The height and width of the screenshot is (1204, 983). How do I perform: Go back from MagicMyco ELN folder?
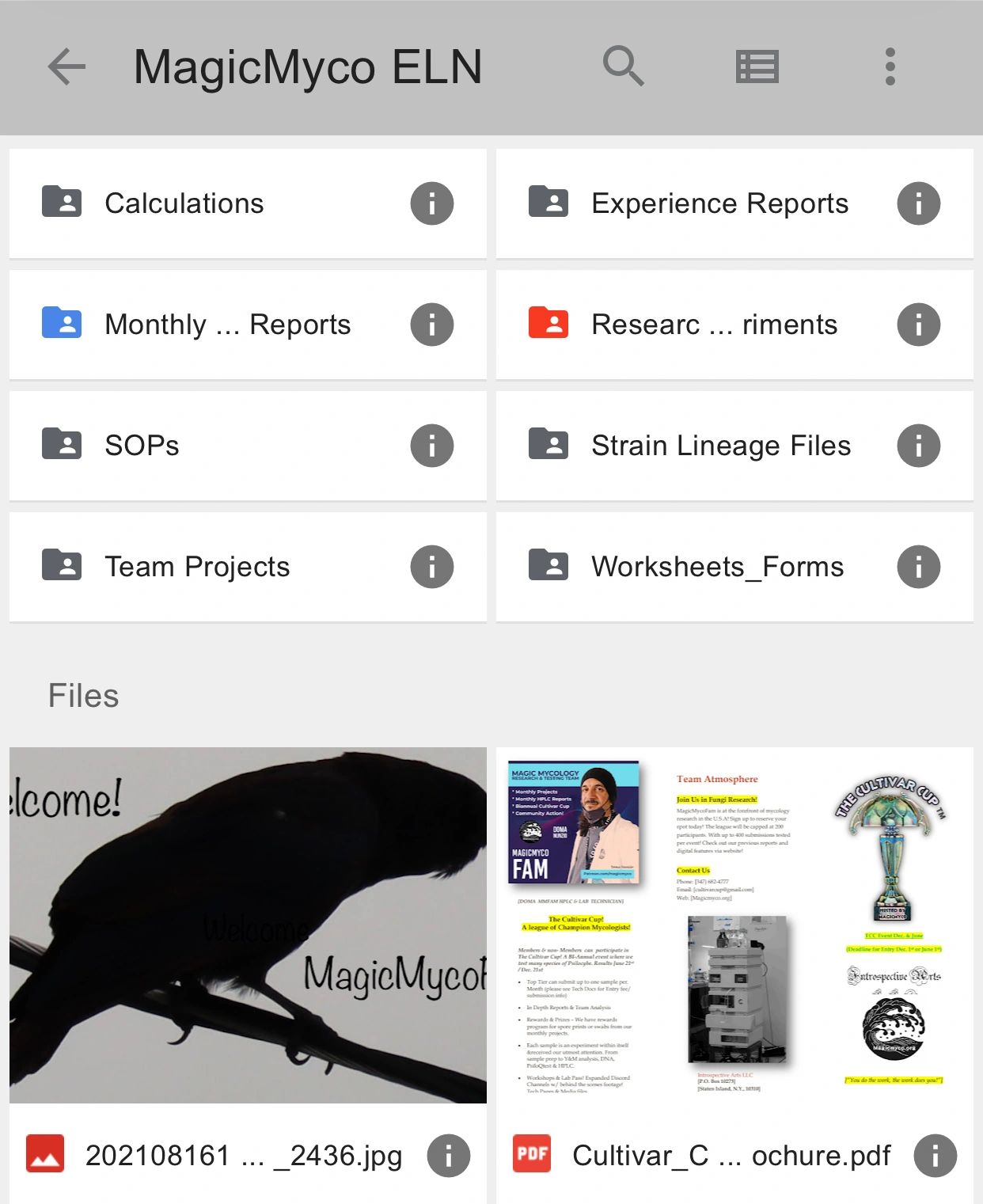pos(66,66)
